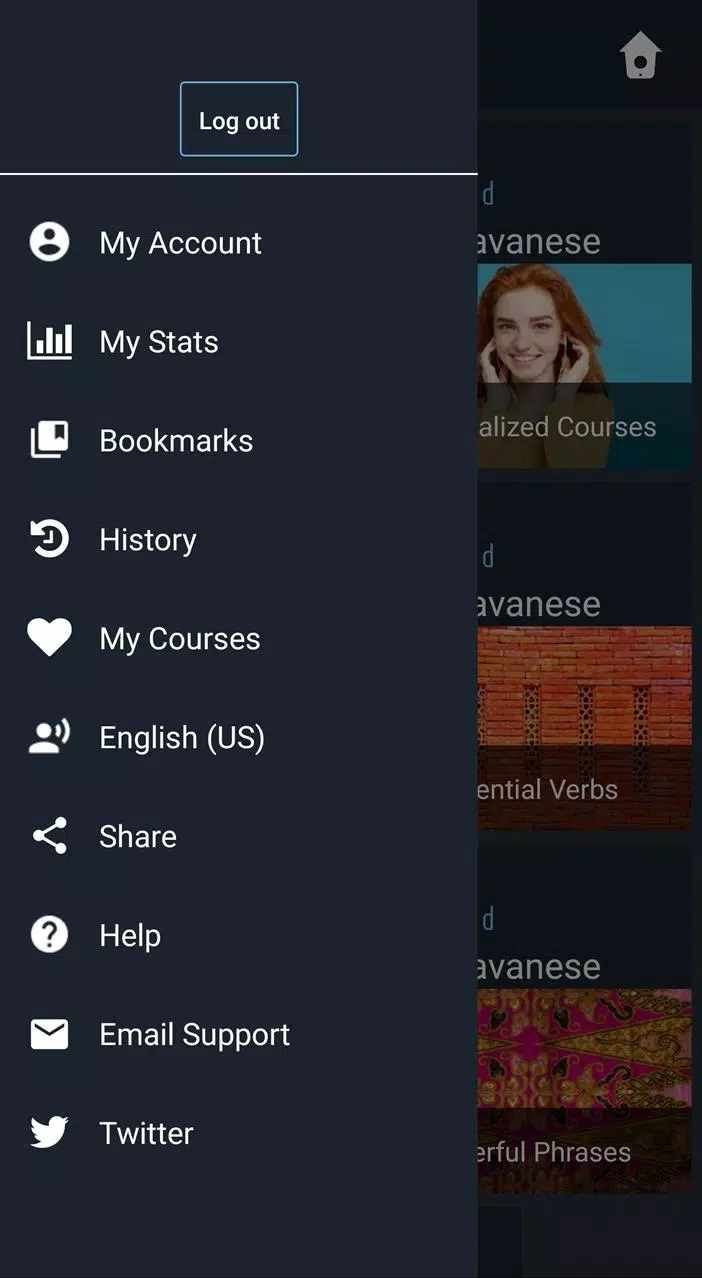The width and height of the screenshot is (702, 1278).
Task: Share the app
Action: 137,836
